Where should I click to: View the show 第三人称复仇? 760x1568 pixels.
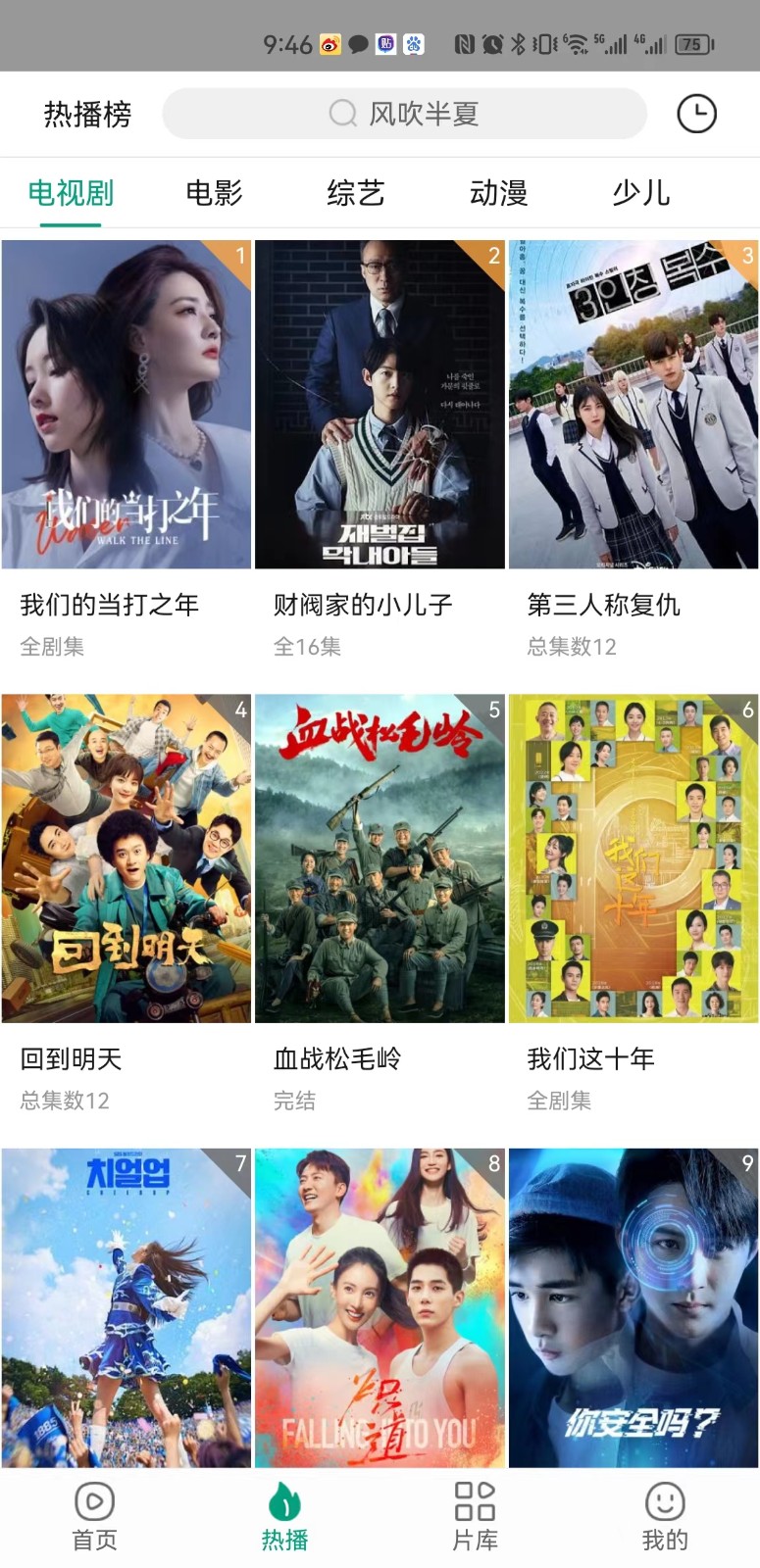tap(633, 405)
